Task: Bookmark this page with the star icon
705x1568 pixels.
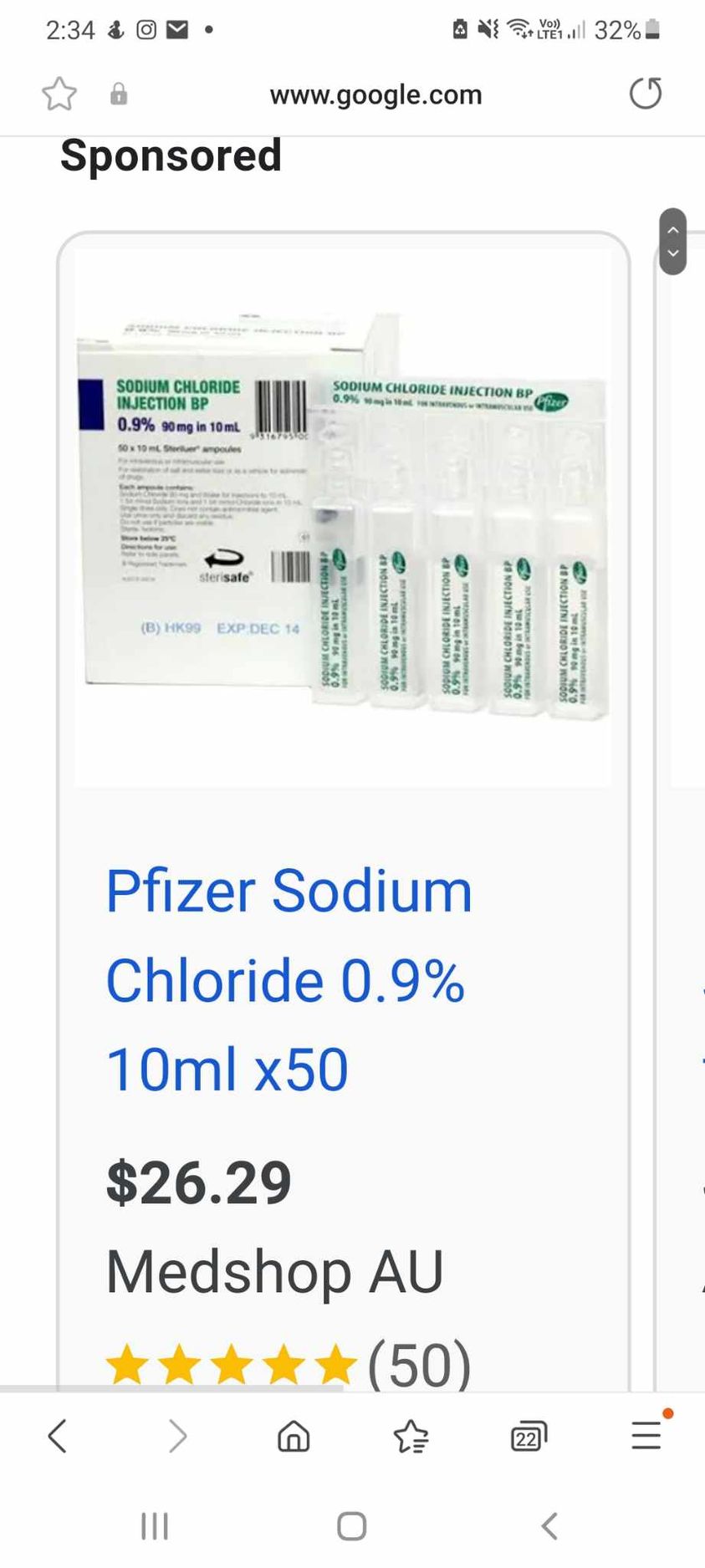Action: [59, 94]
